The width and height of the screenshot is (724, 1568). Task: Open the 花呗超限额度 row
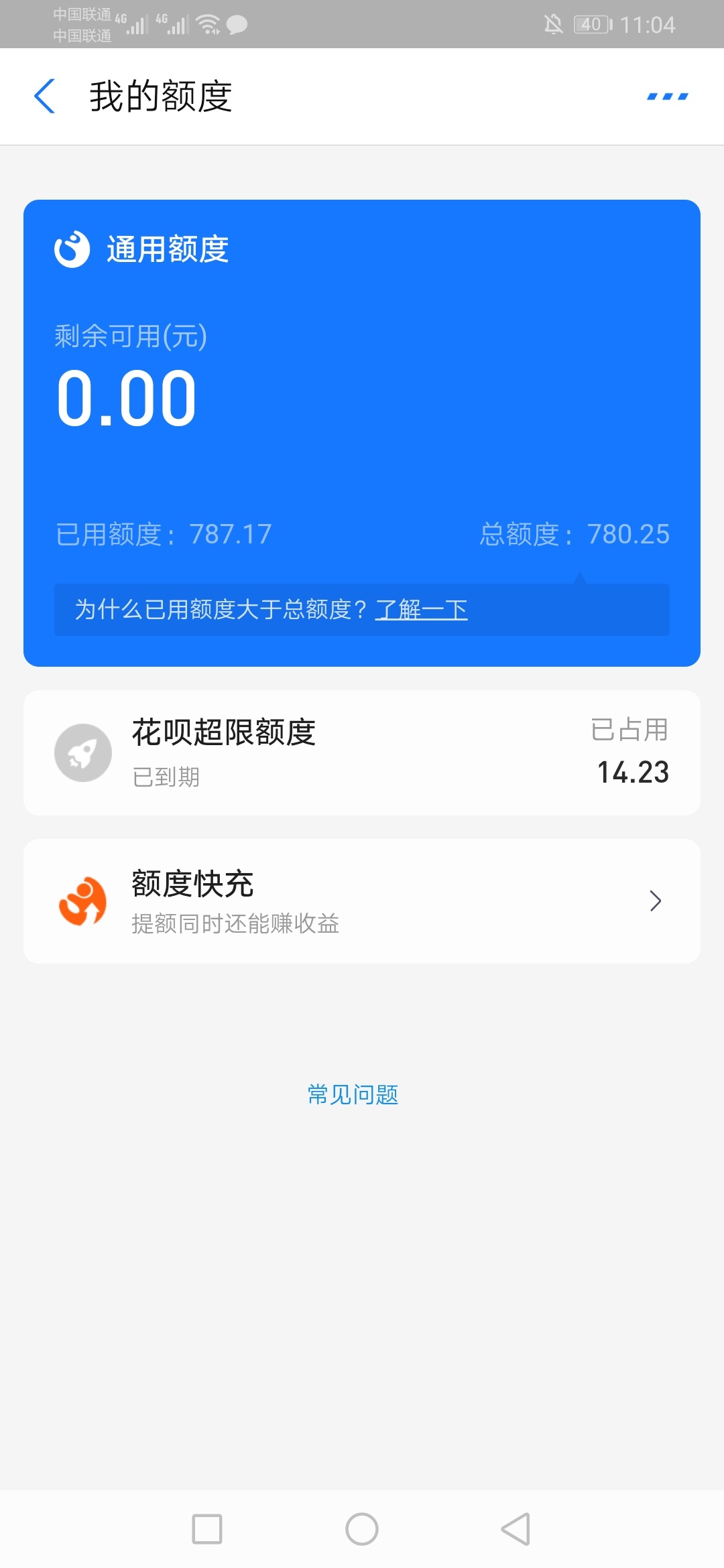pyautogui.click(x=362, y=753)
